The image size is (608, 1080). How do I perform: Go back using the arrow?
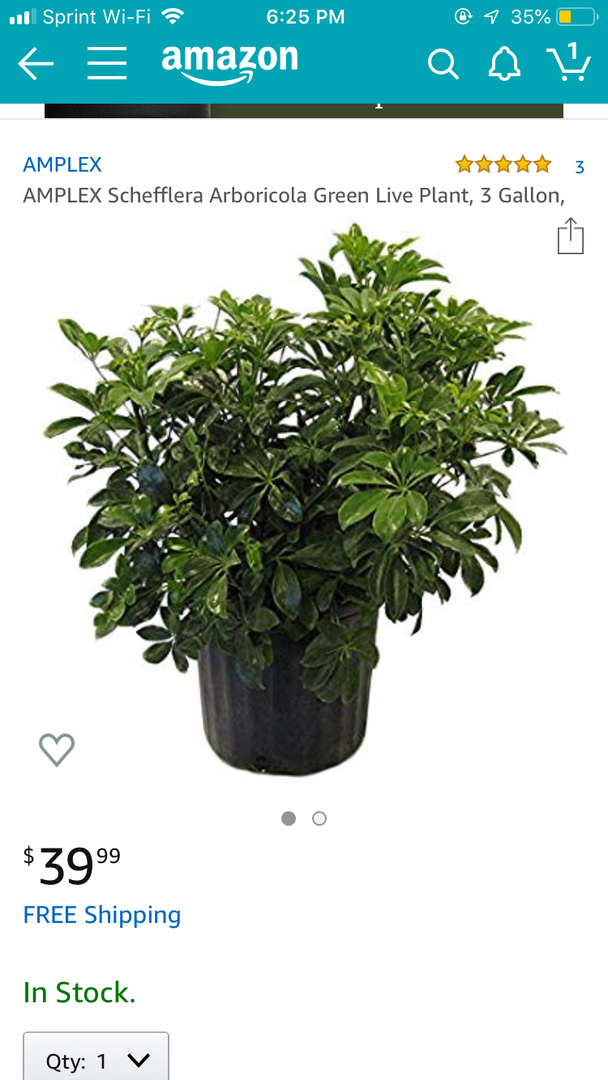pyautogui.click(x=36, y=64)
